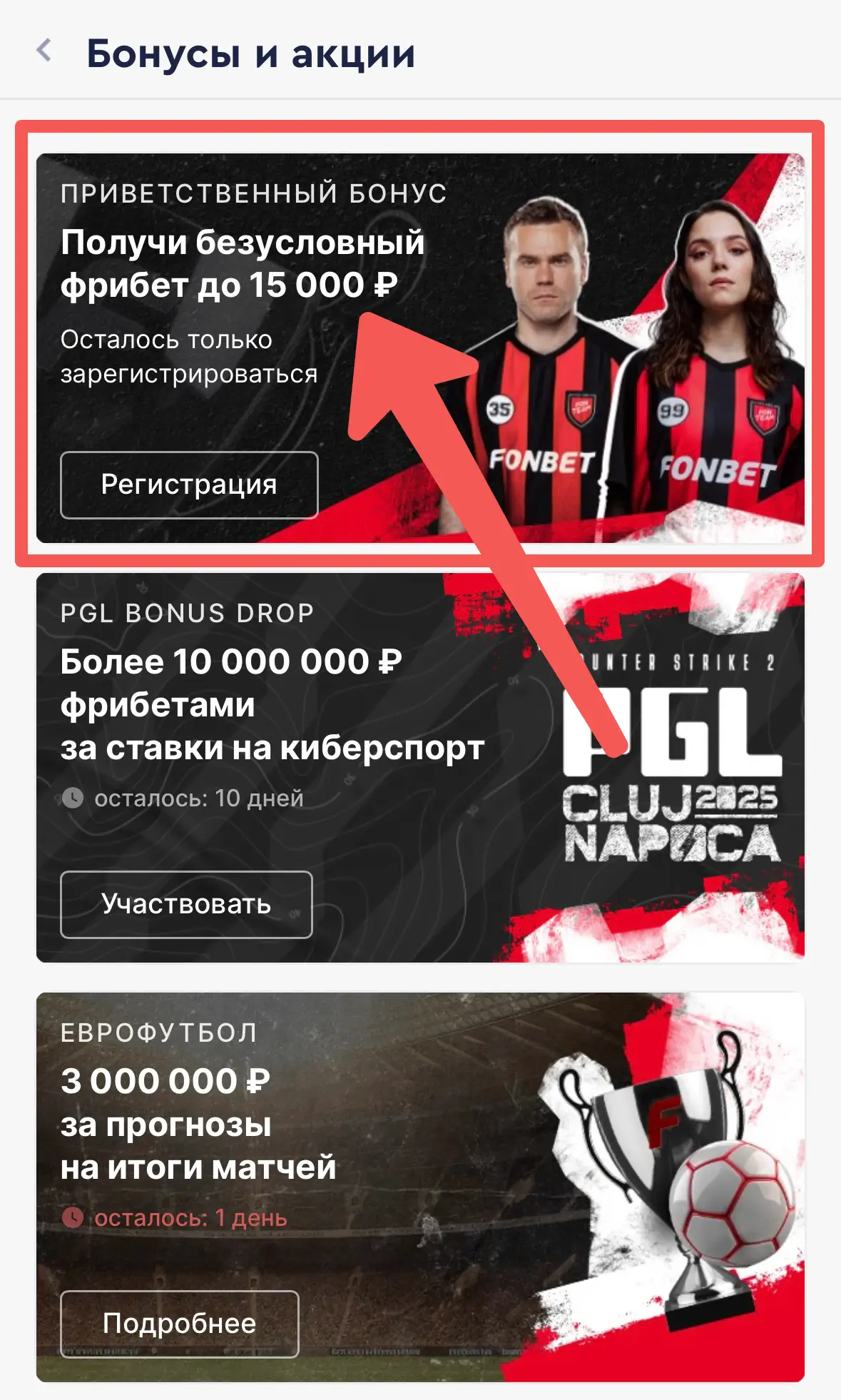The image size is (841, 1400).
Task: Tap the Регистрация button
Action: point(189,485)
